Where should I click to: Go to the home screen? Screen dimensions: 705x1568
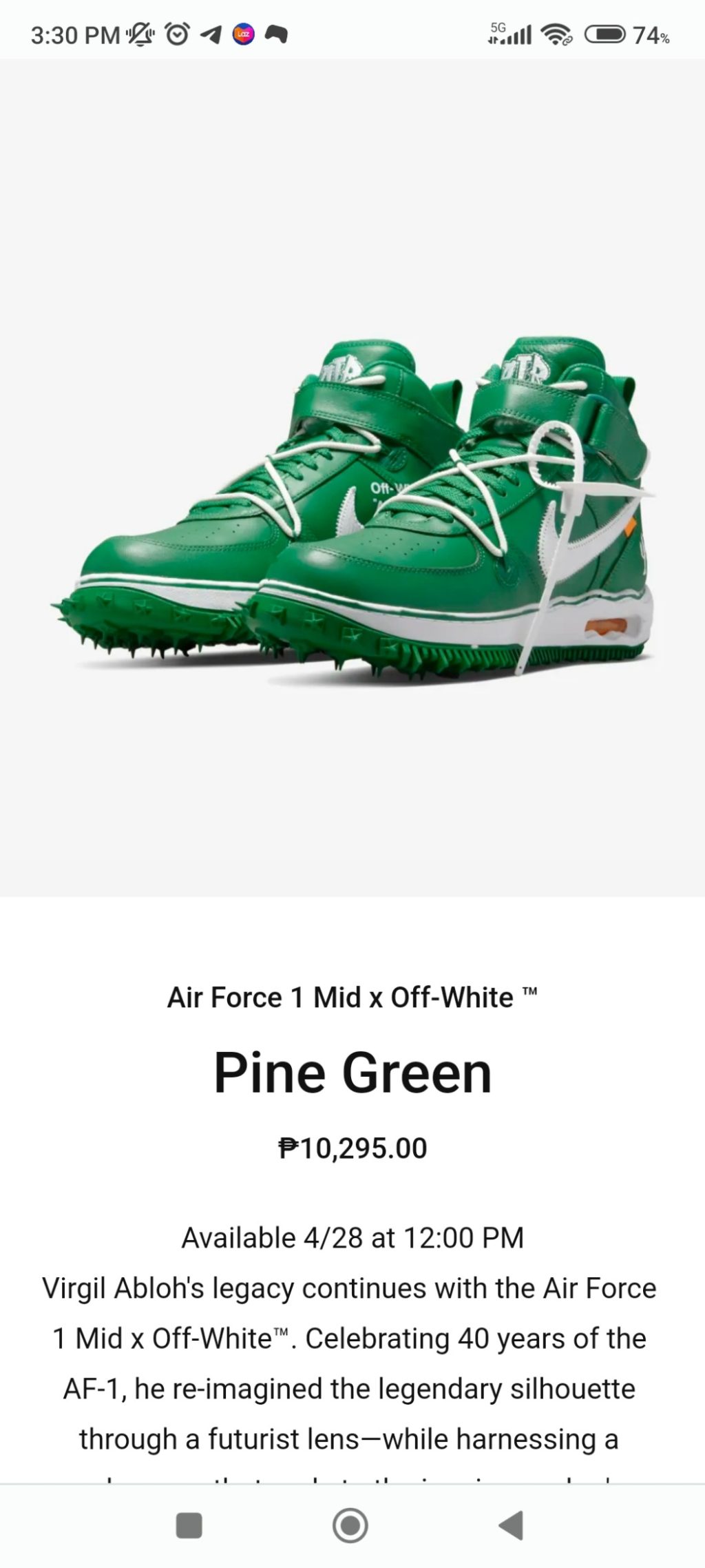point(350,1525)
